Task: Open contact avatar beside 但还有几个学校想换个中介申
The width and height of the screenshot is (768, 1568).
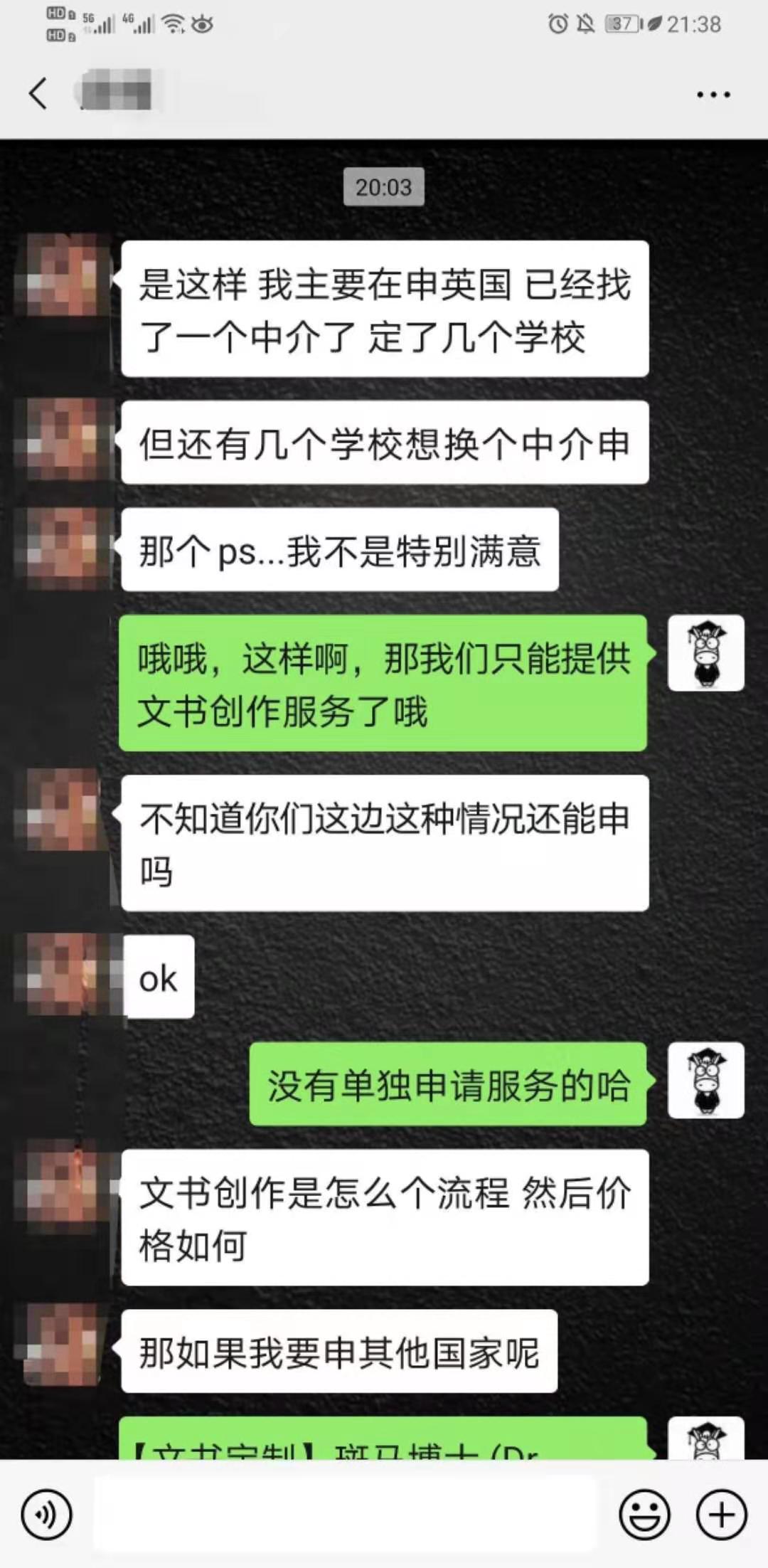Action: [63, 440]
